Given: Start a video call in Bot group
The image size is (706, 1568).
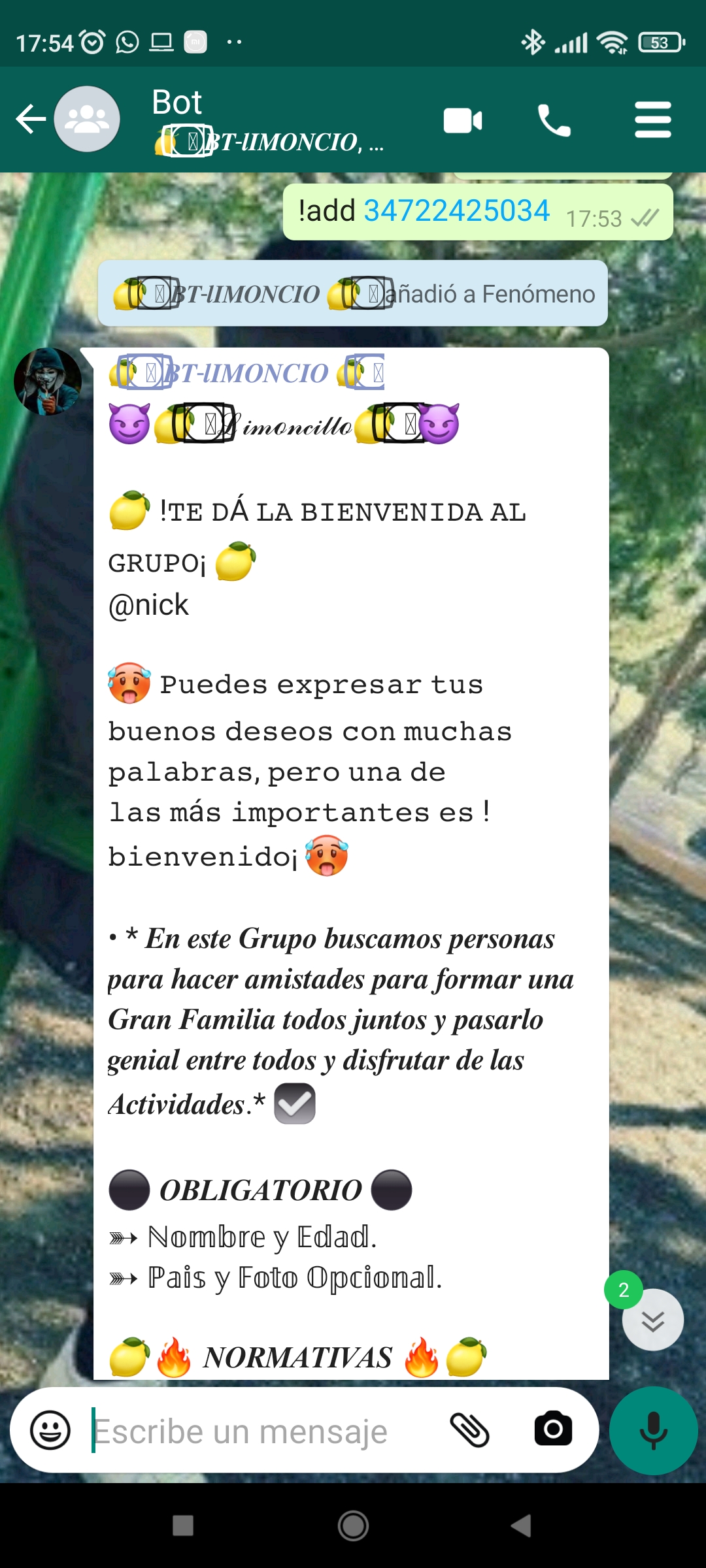Looking at the screenshot, I should [x=463, y=121].
